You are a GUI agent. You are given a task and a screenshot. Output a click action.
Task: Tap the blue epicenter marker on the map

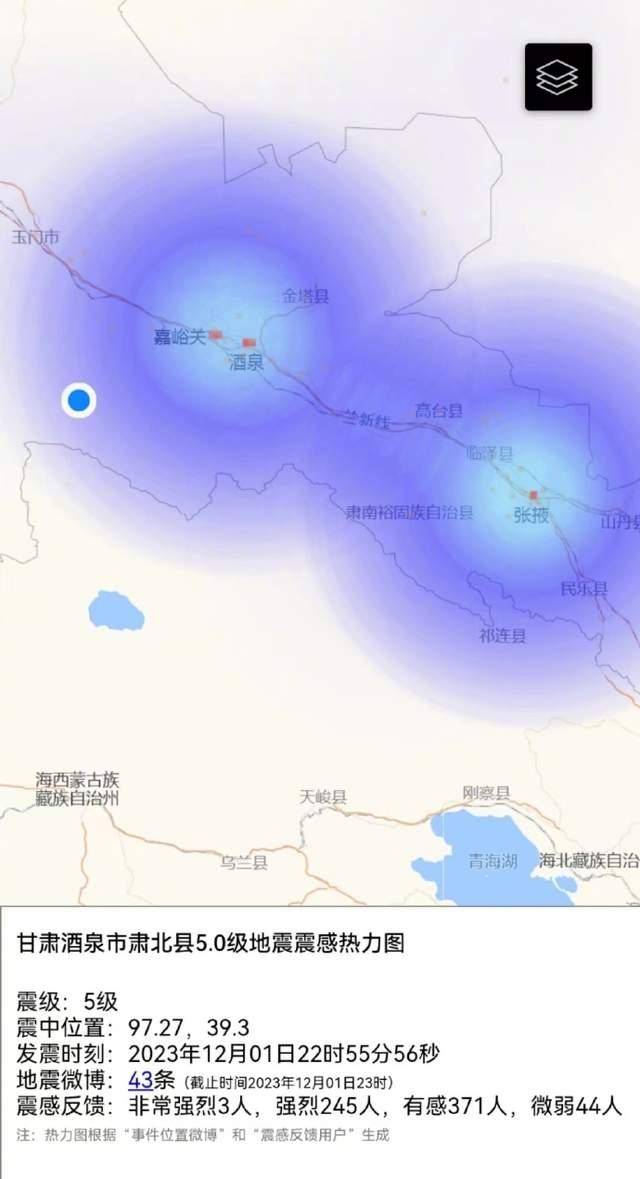[79, 401]
